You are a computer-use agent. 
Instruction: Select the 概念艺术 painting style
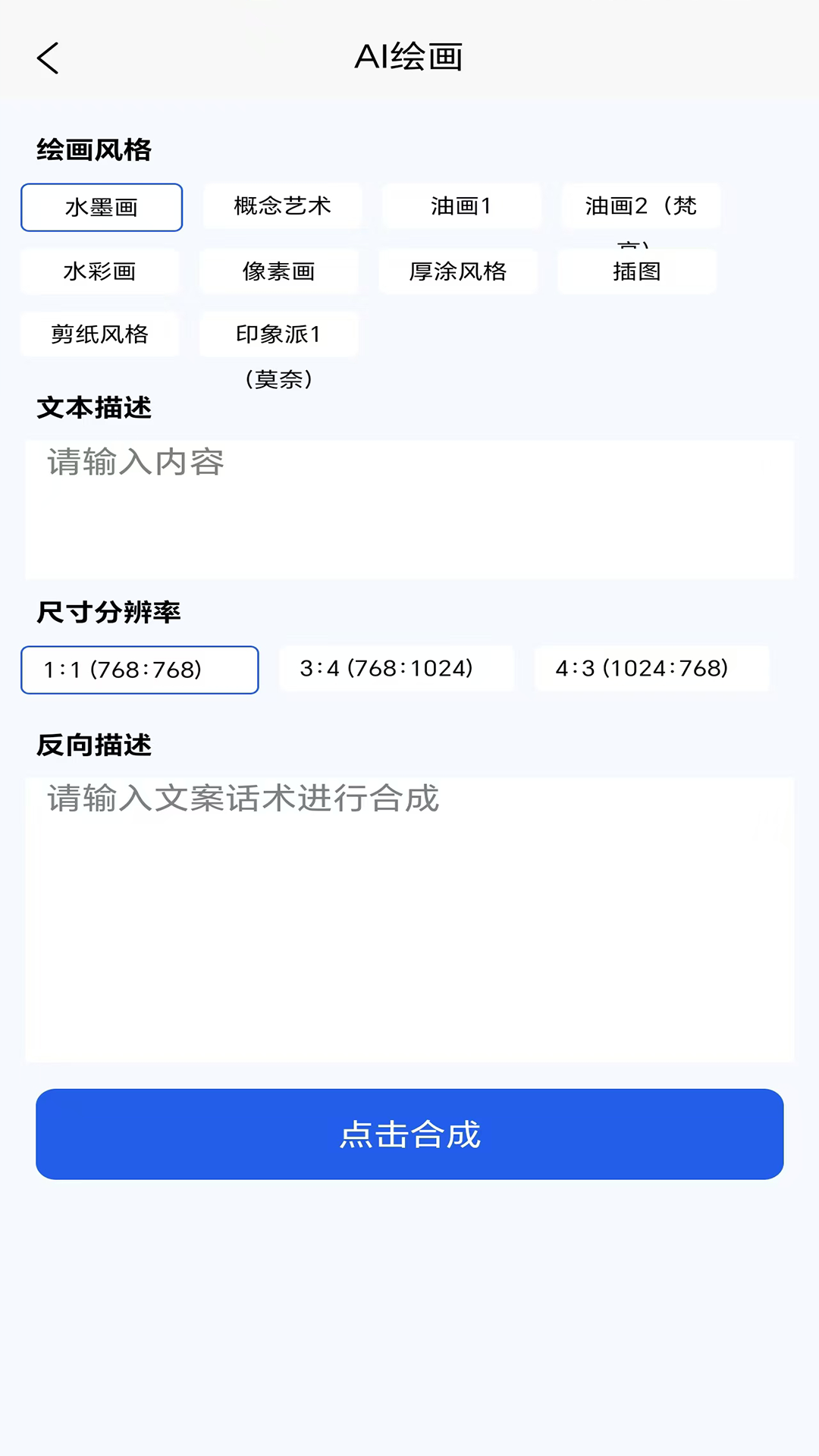281,206
